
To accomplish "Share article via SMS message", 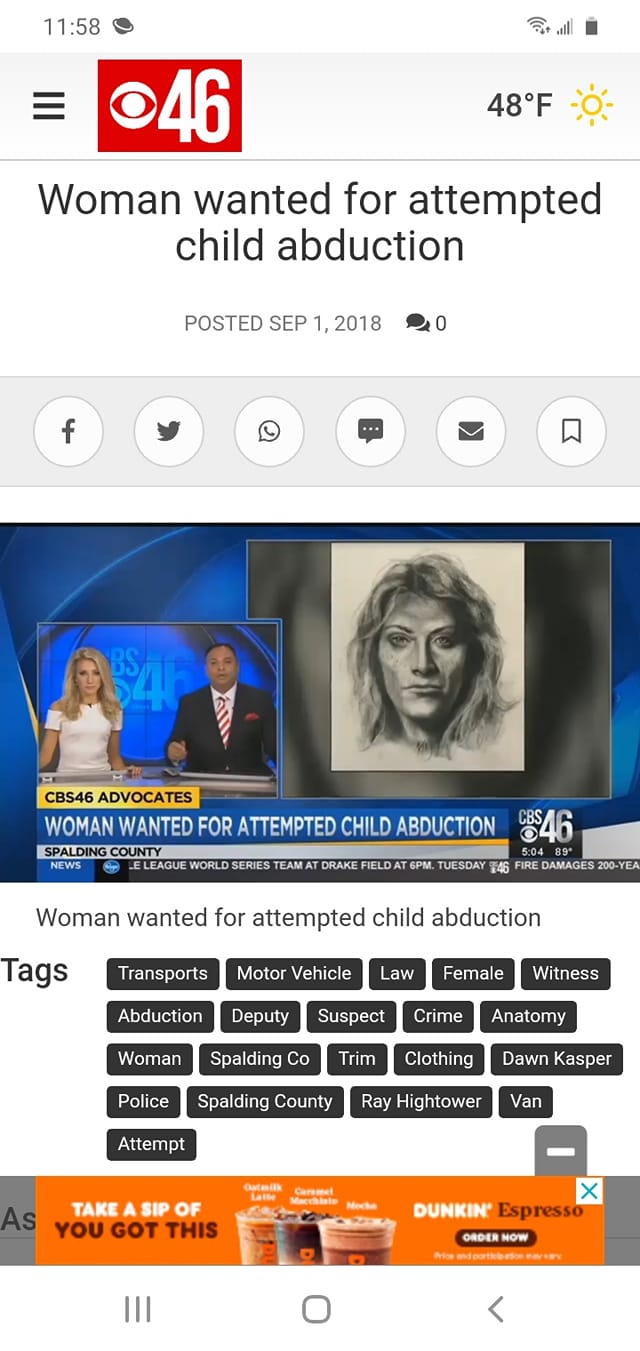I will pyautogui.click(x=370, y=431).
